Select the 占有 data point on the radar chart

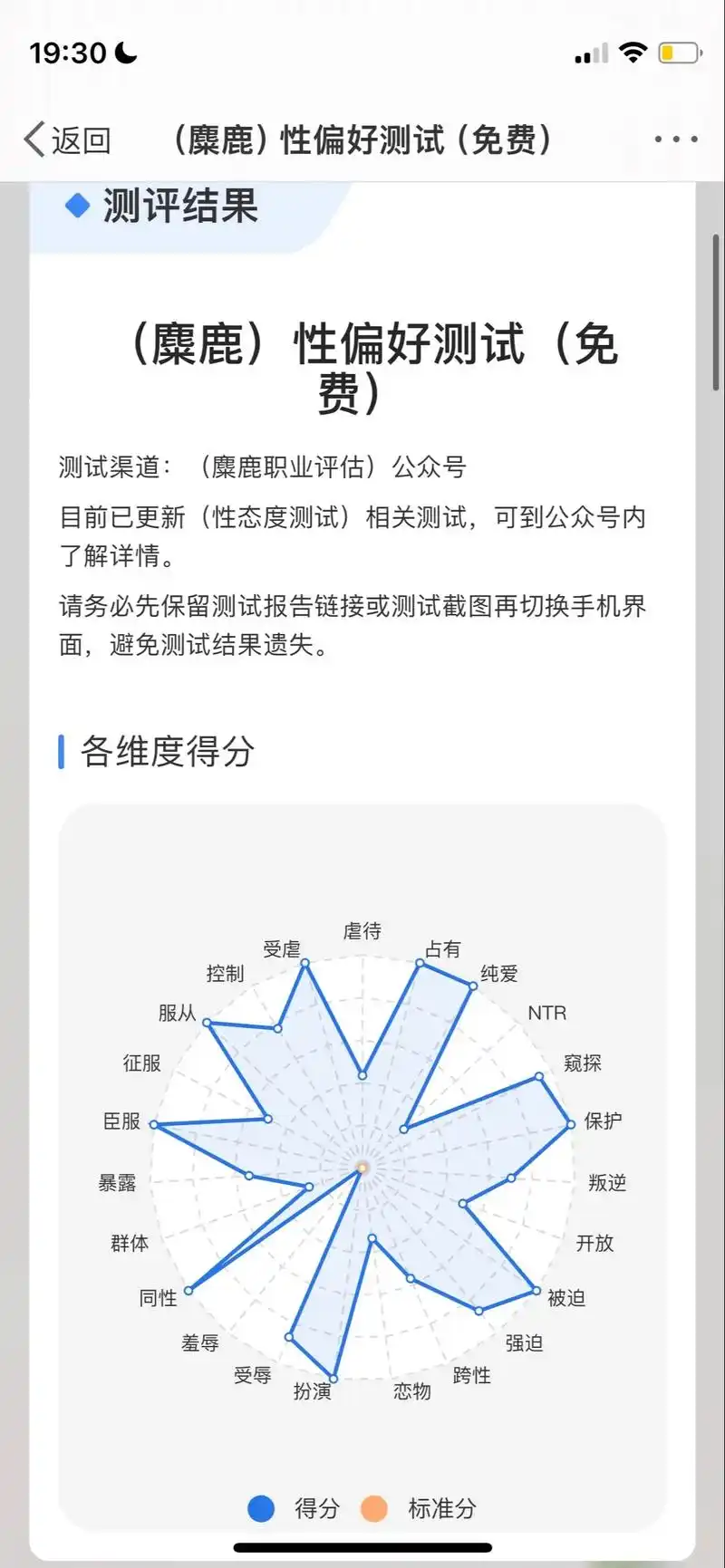click(420, 964)
